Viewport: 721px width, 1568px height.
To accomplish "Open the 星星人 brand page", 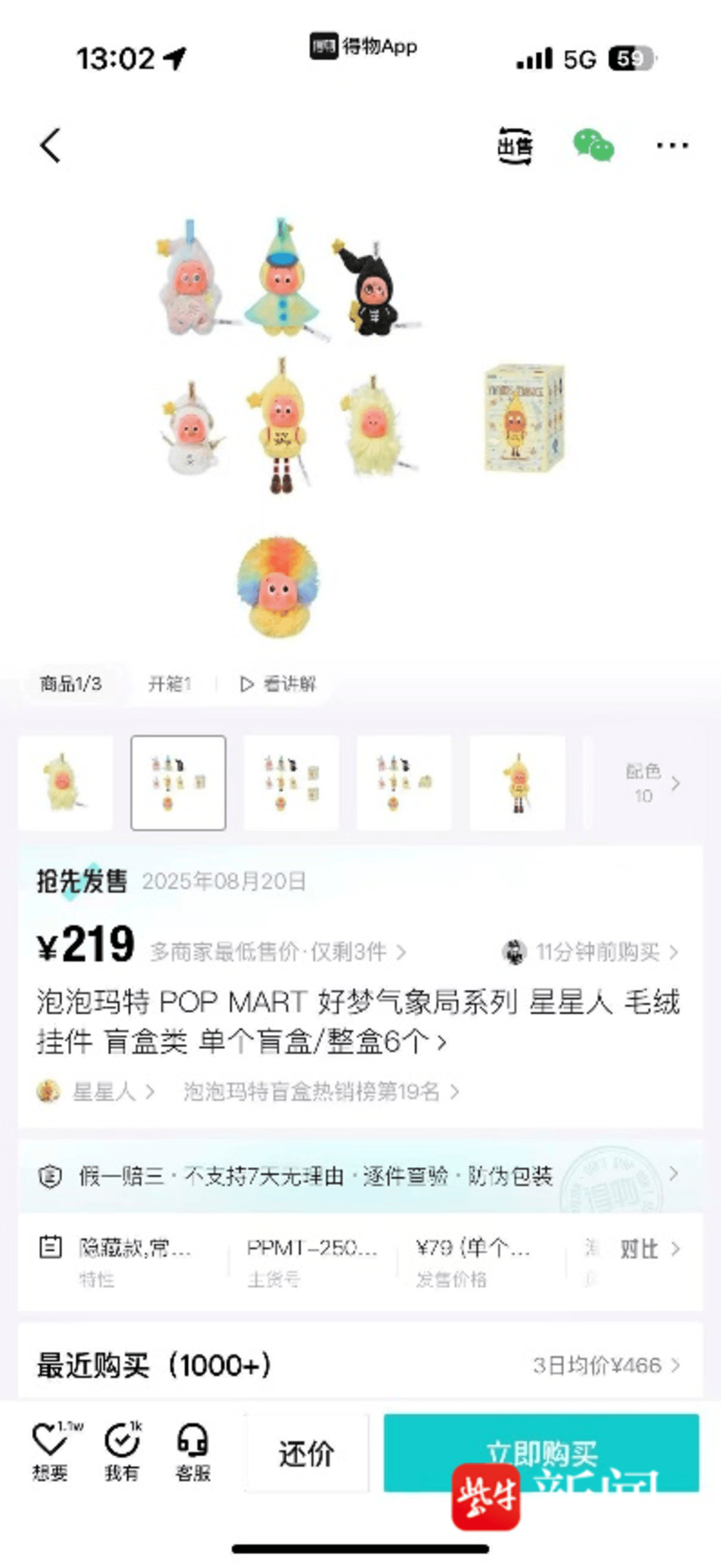I will (103, 1092).
